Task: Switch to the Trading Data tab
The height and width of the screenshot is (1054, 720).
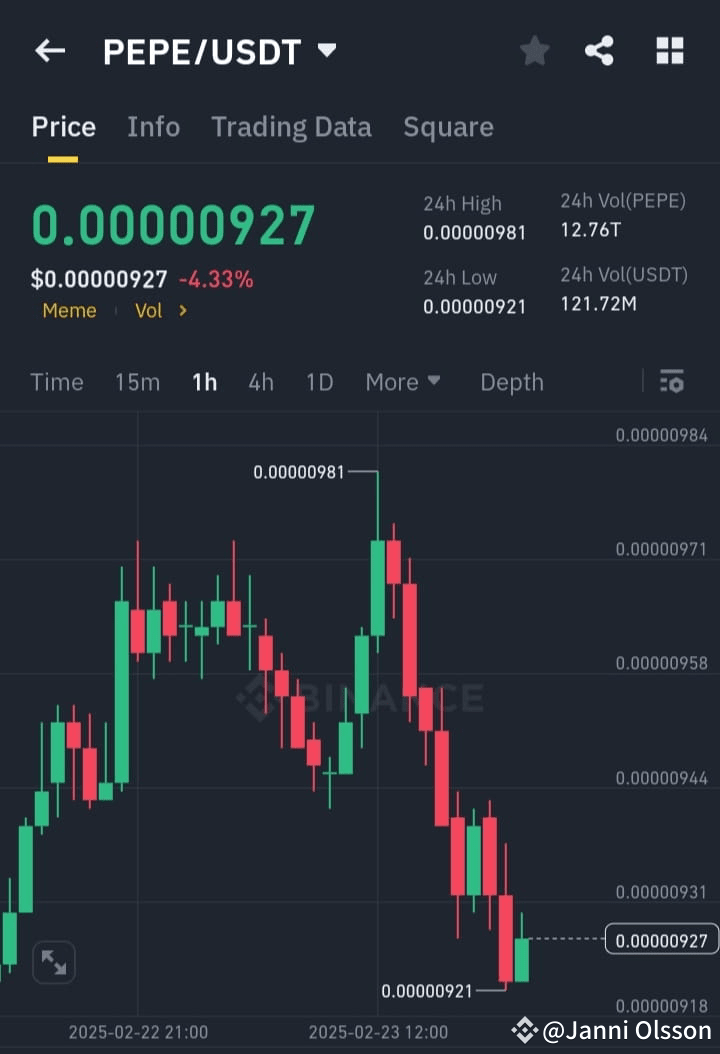Action: click(291, 127)
